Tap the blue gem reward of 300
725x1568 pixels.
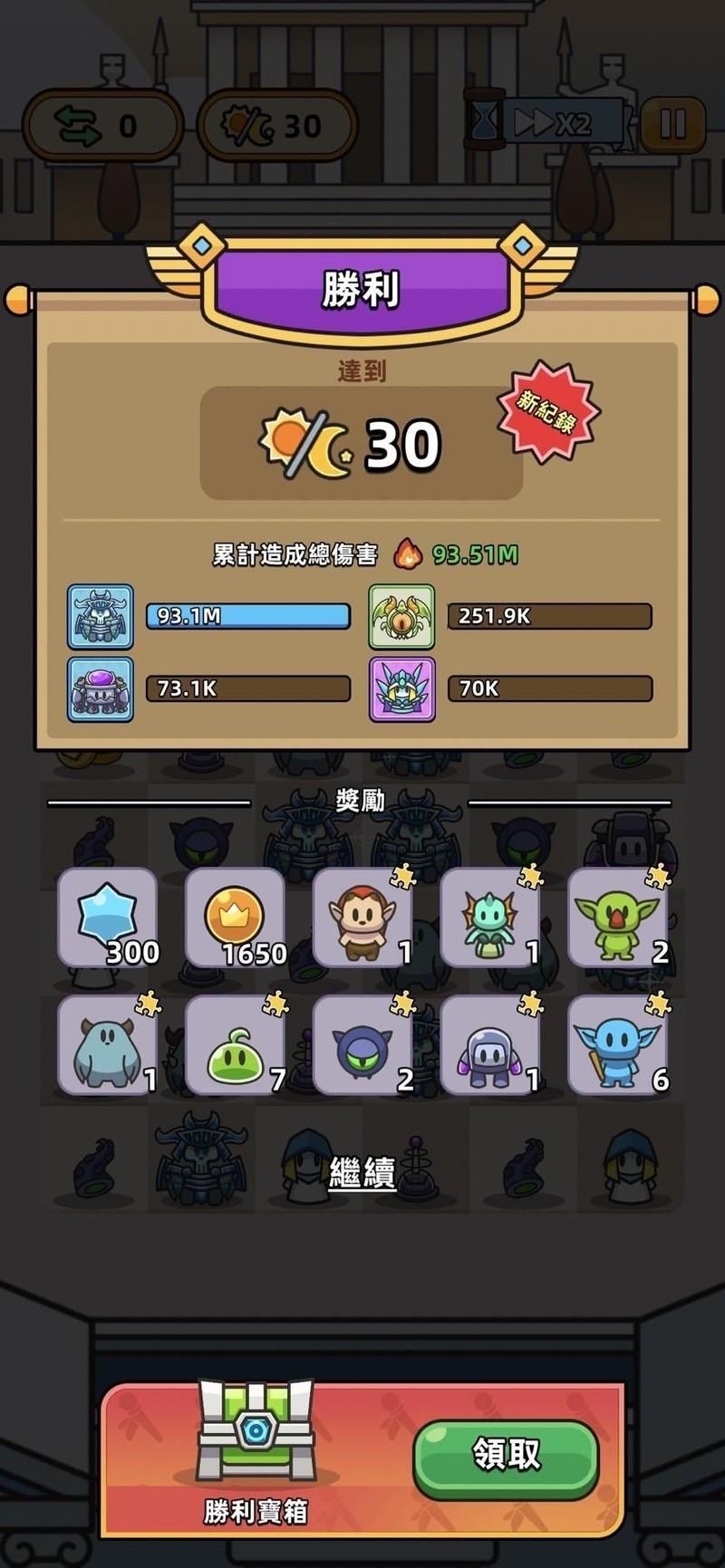click(x=107, y=917)
